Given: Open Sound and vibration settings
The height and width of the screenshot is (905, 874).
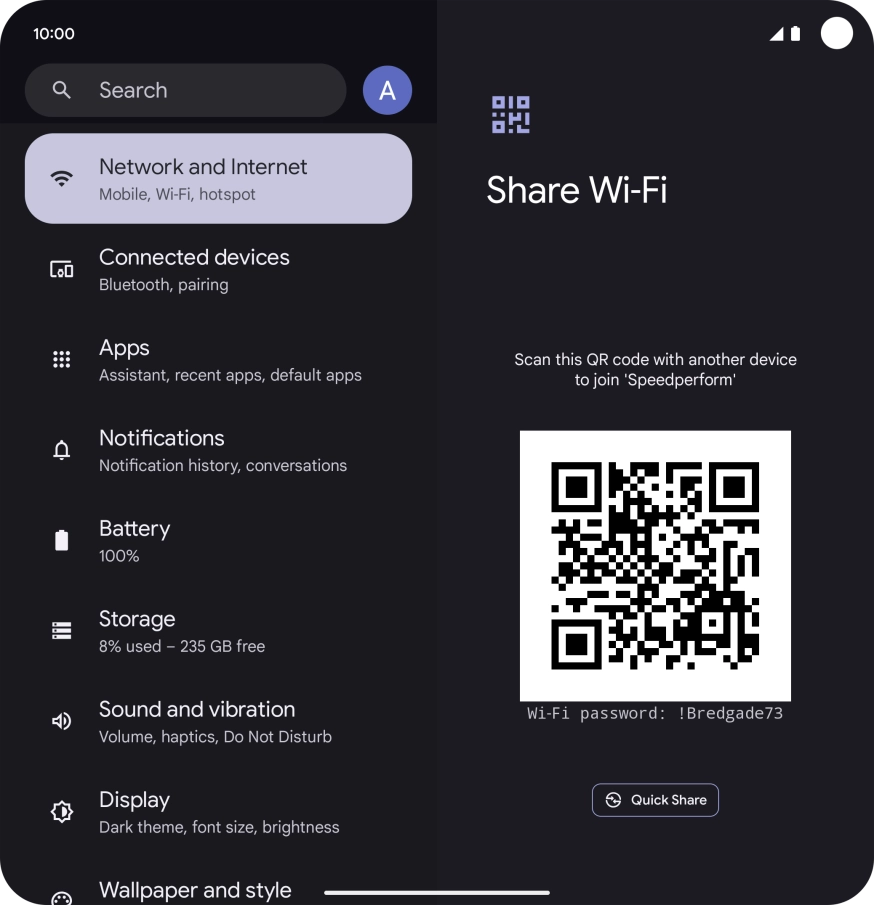Looking at the screenshot, I should [x=218, y=722].
